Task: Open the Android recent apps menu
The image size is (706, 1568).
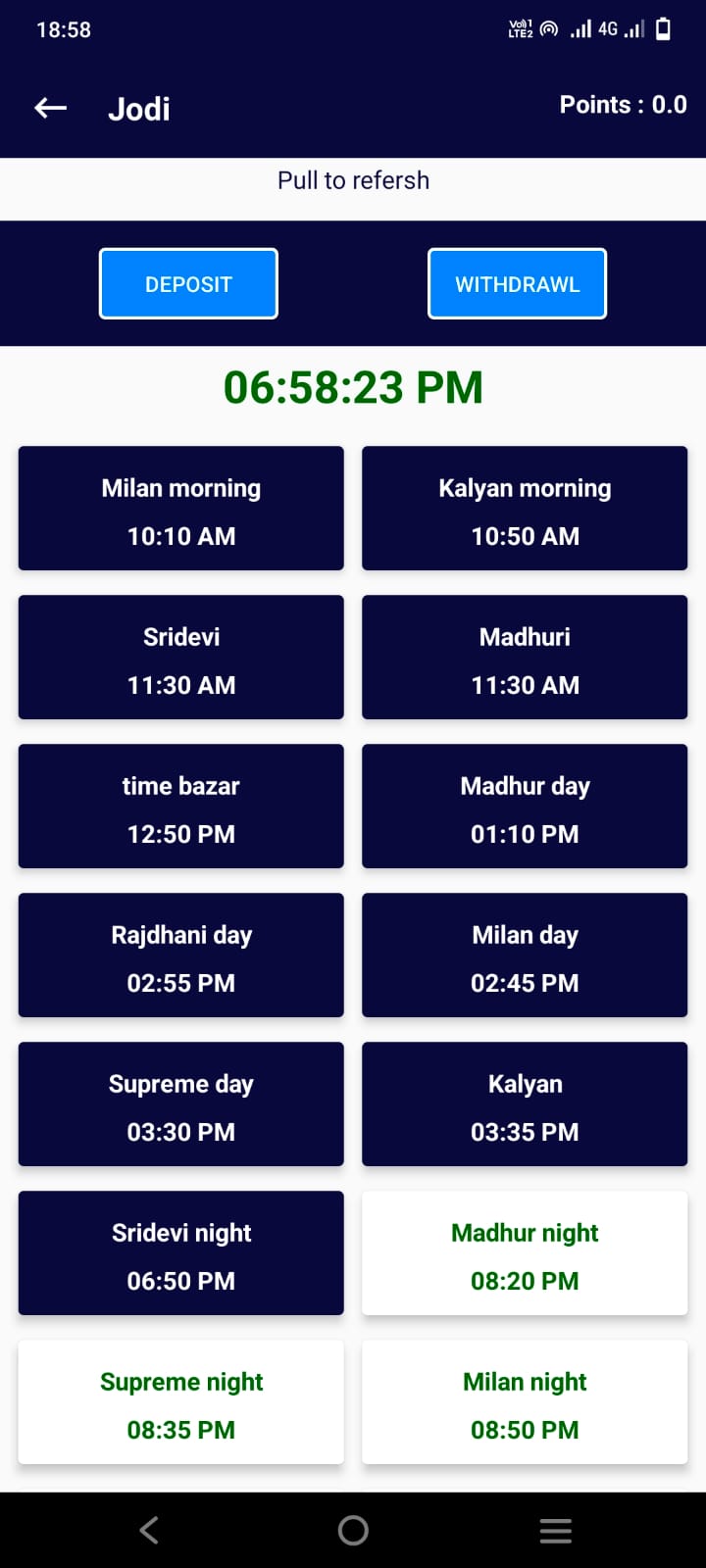Action: [555, 1529]
